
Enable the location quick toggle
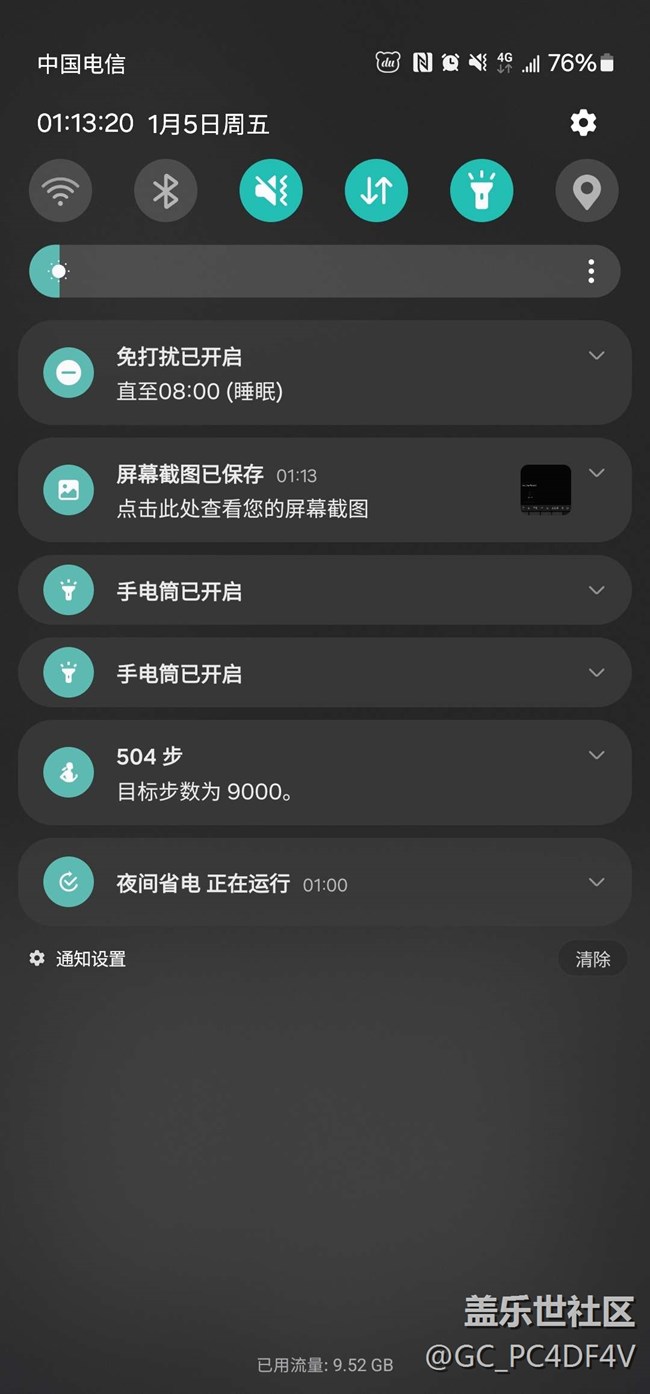[587, 190]
